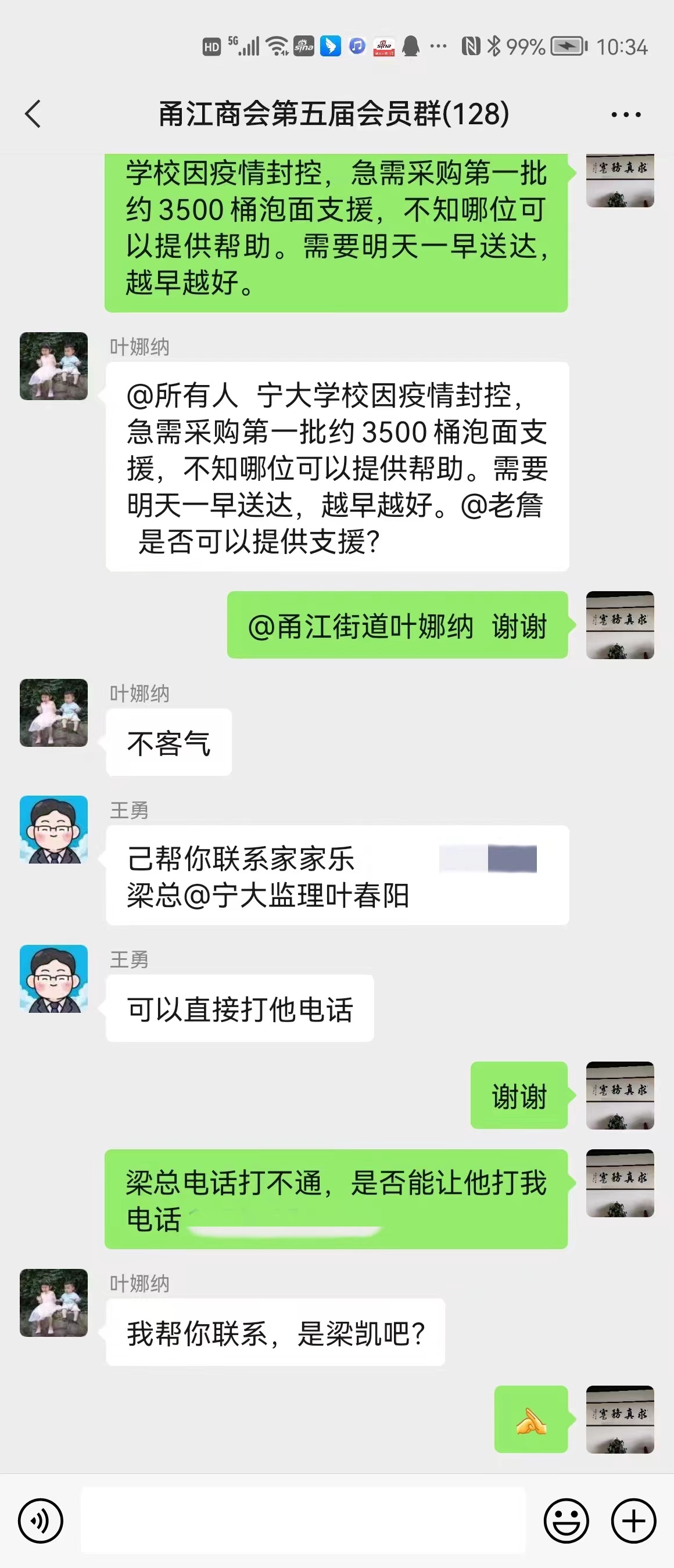The height and width of the screenshot is (1568, 674).
Task: Go back from the group chat
Action: click(34, 114)
